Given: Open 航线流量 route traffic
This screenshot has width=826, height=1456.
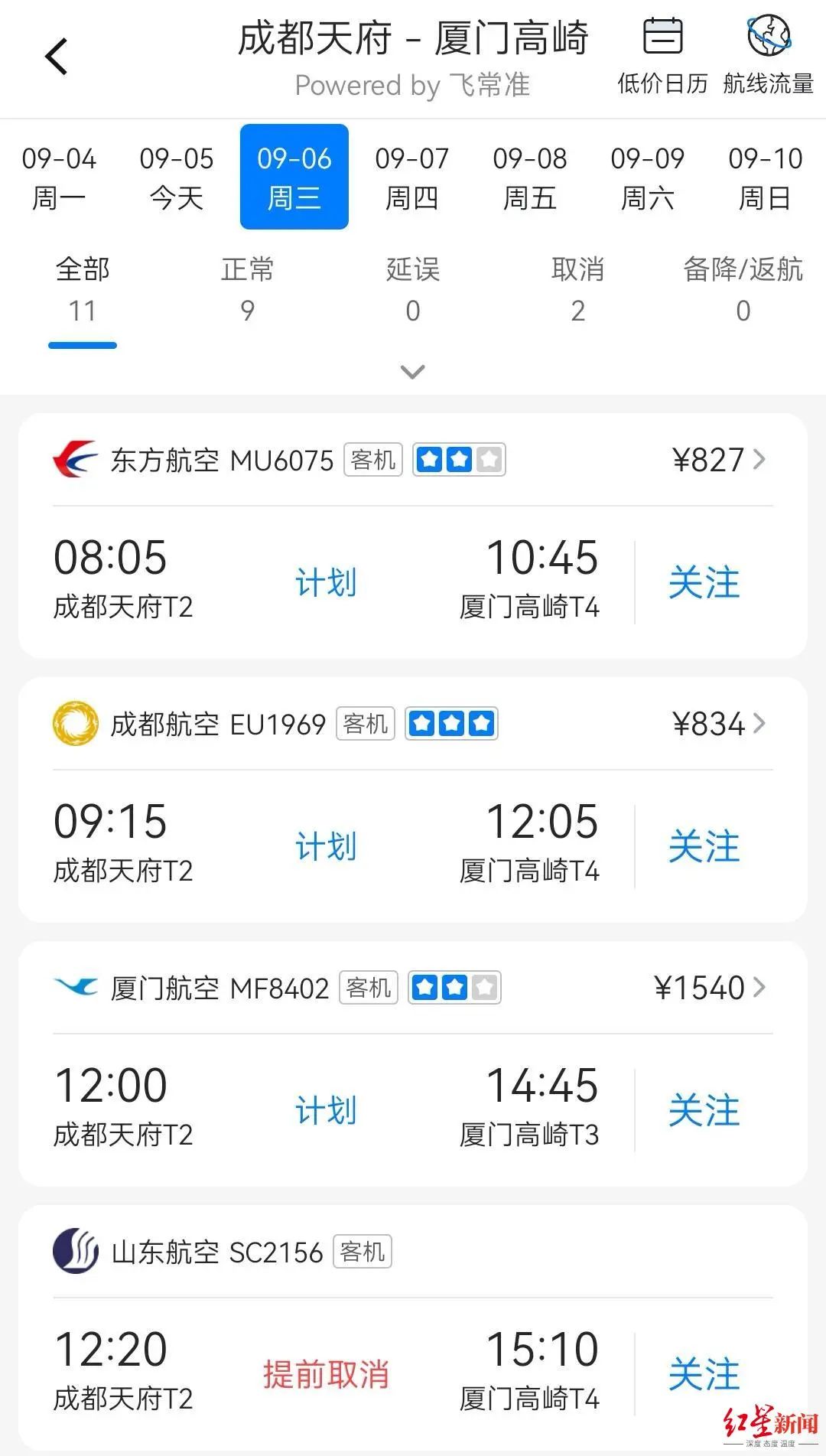Looking at the screenshot, I should pos(769,57).
